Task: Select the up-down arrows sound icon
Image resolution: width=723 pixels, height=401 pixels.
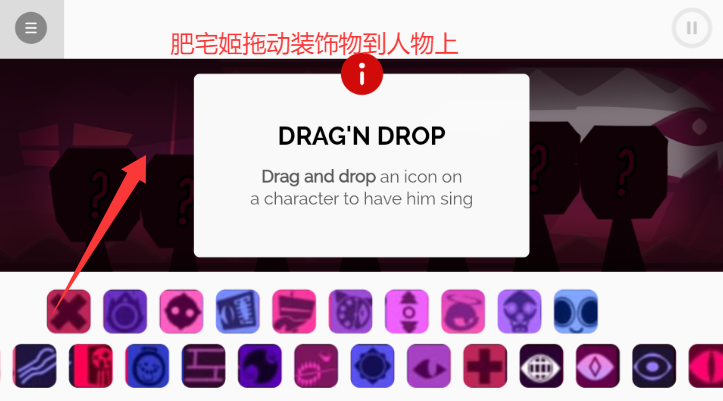Action: tap(407, 311)
